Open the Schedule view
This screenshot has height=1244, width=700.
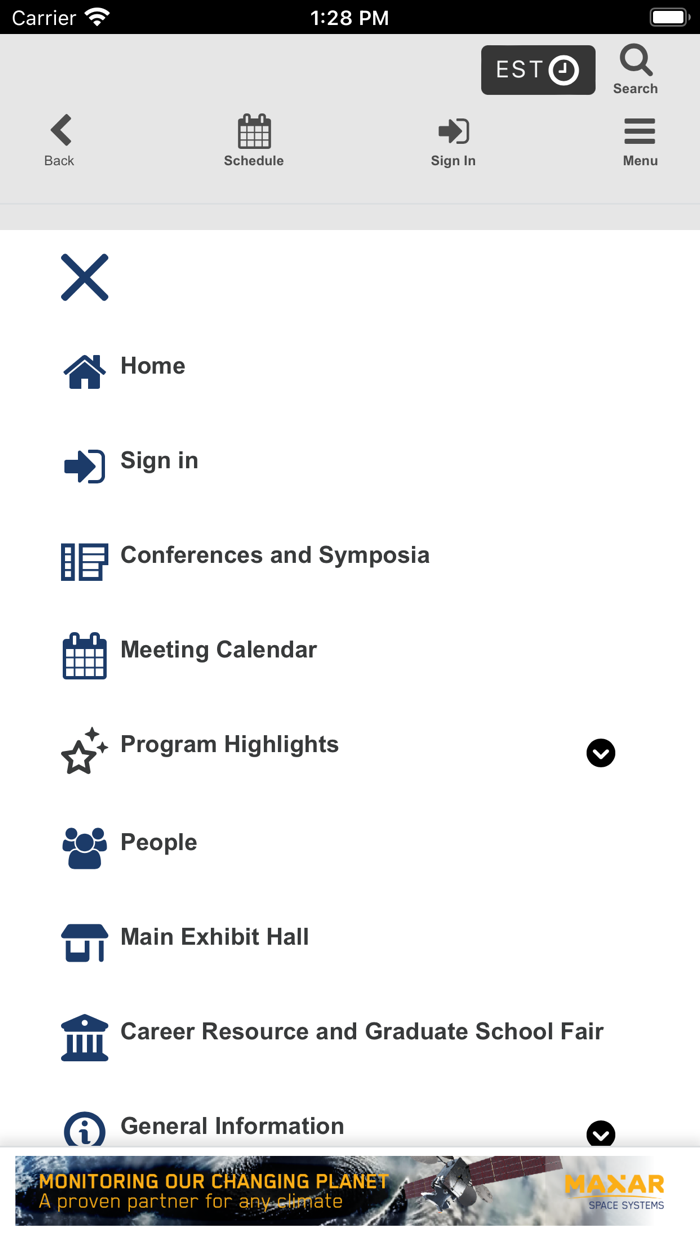click(254, 141)
